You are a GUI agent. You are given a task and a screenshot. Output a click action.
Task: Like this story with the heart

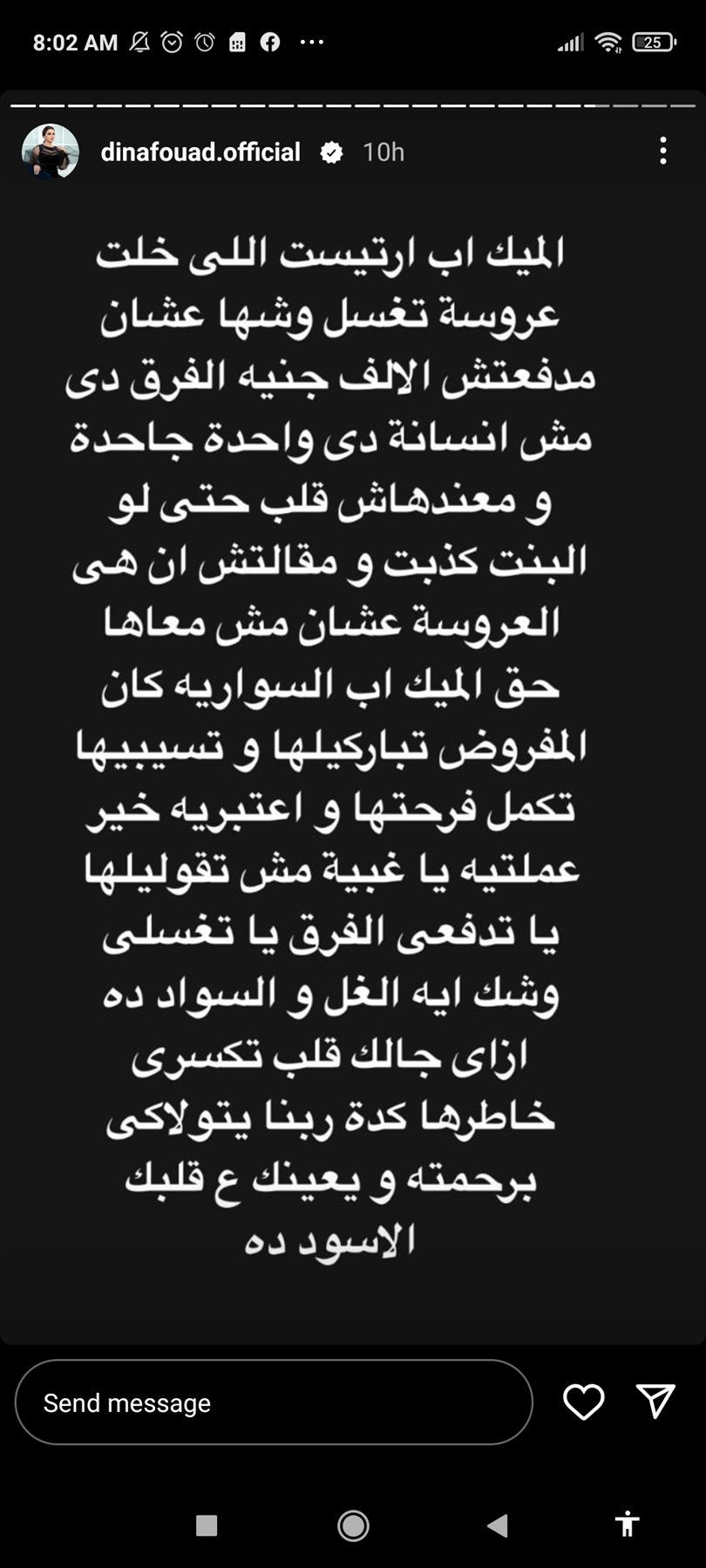click(x=583, y=1402)
